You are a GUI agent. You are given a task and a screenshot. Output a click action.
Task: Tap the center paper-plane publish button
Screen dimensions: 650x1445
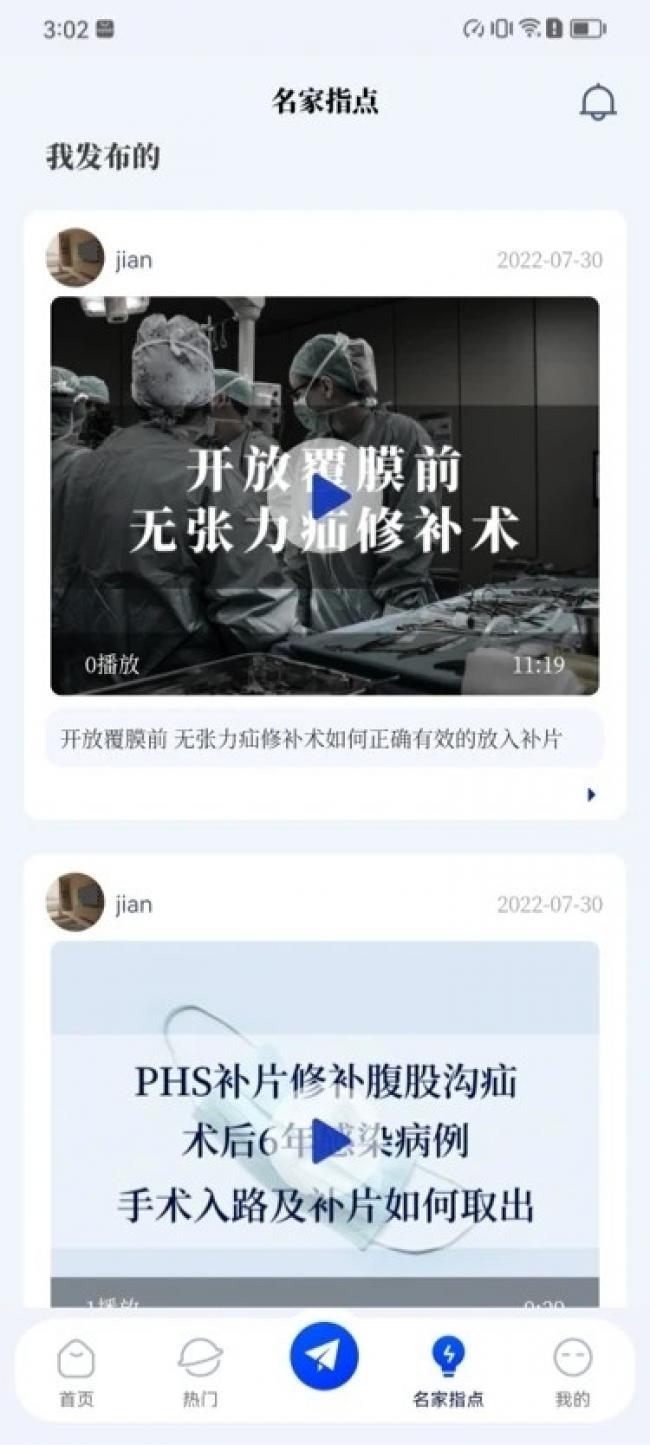click(324, 1356)
